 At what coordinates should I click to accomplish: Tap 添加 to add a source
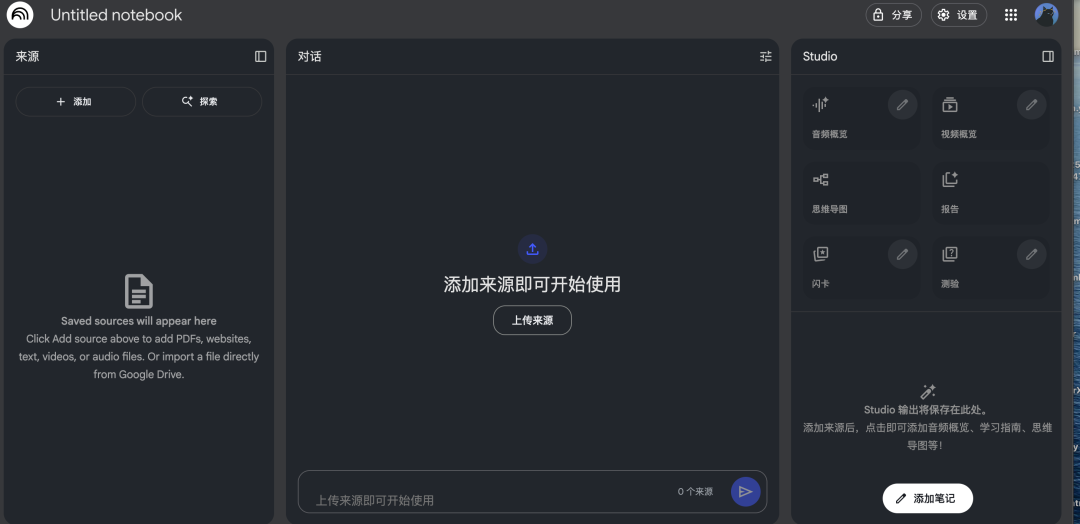pyautogui.click(x=75, y=101)
